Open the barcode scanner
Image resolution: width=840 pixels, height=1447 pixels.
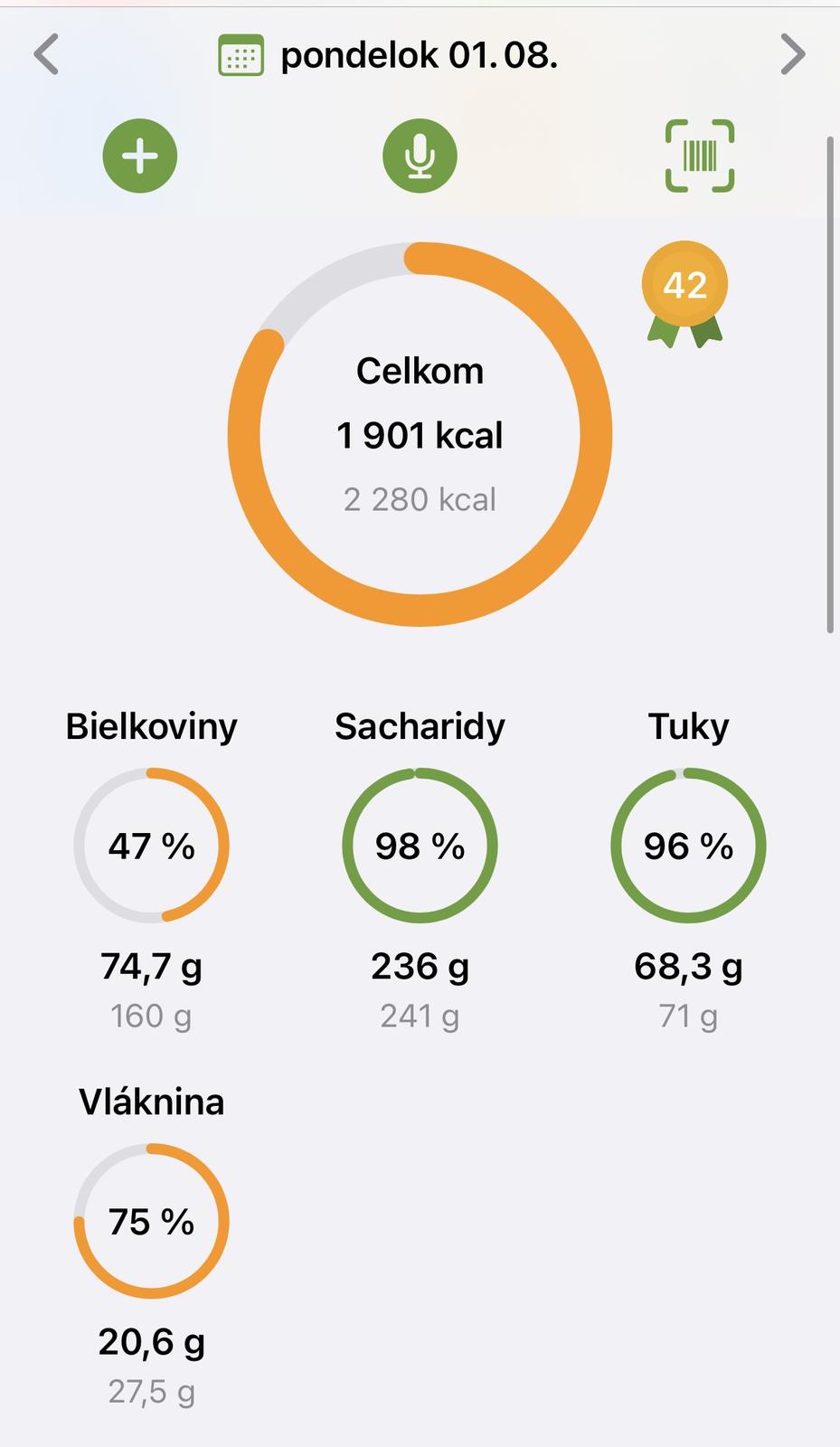click(699, 156)
